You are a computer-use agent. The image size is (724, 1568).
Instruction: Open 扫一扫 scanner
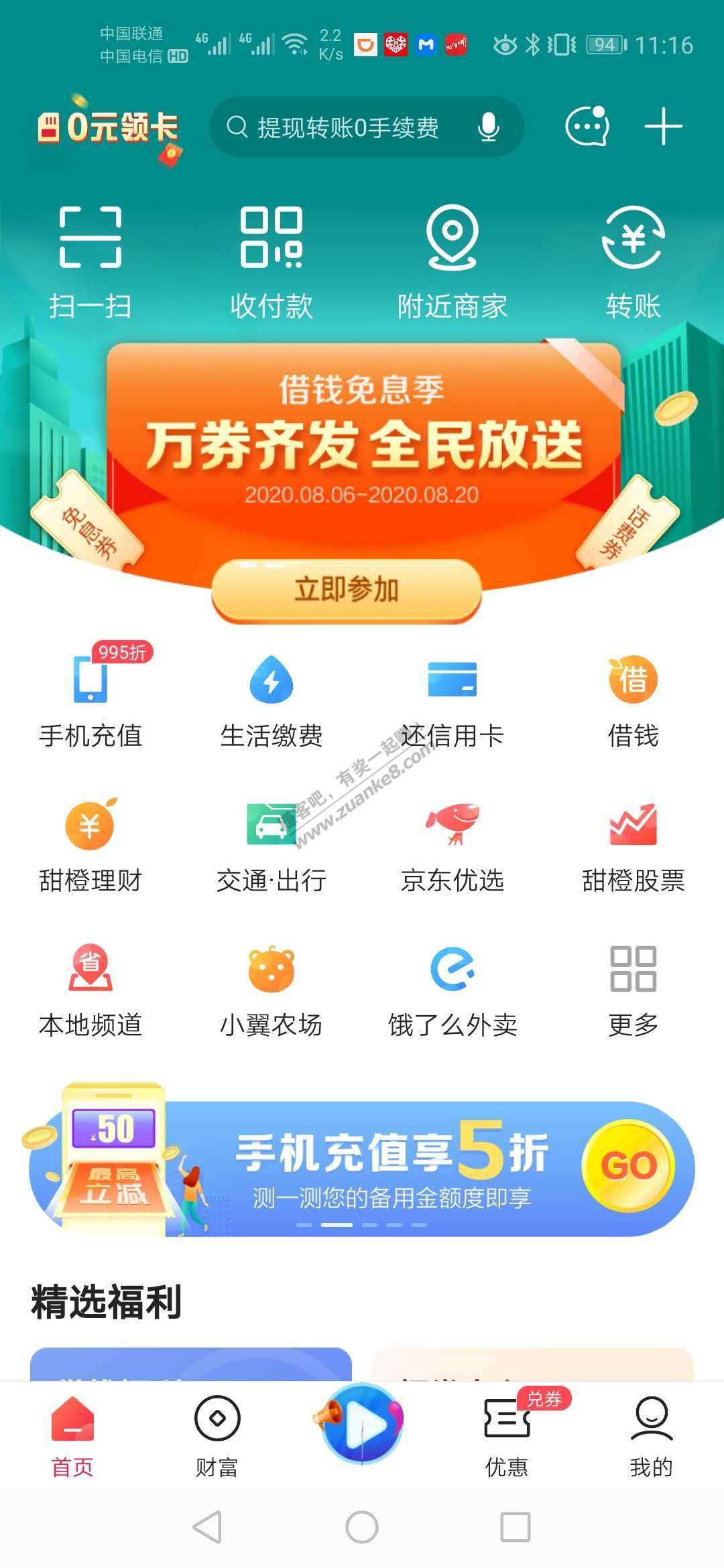point(90,261)
